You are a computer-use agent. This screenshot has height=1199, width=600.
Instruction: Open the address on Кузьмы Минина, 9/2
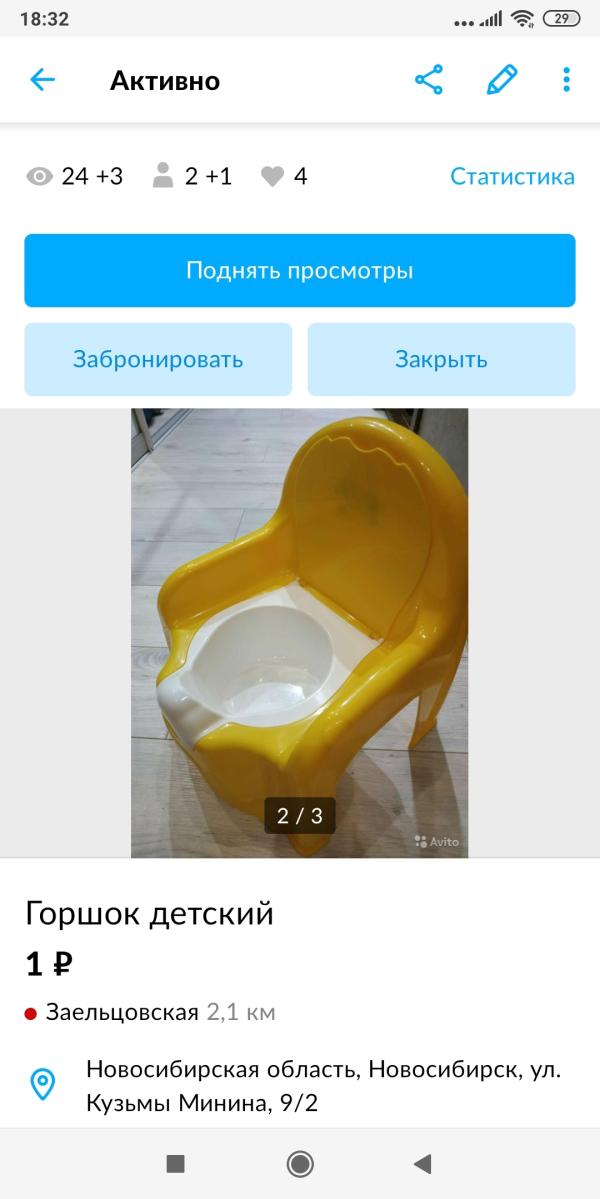[323, 1086]
